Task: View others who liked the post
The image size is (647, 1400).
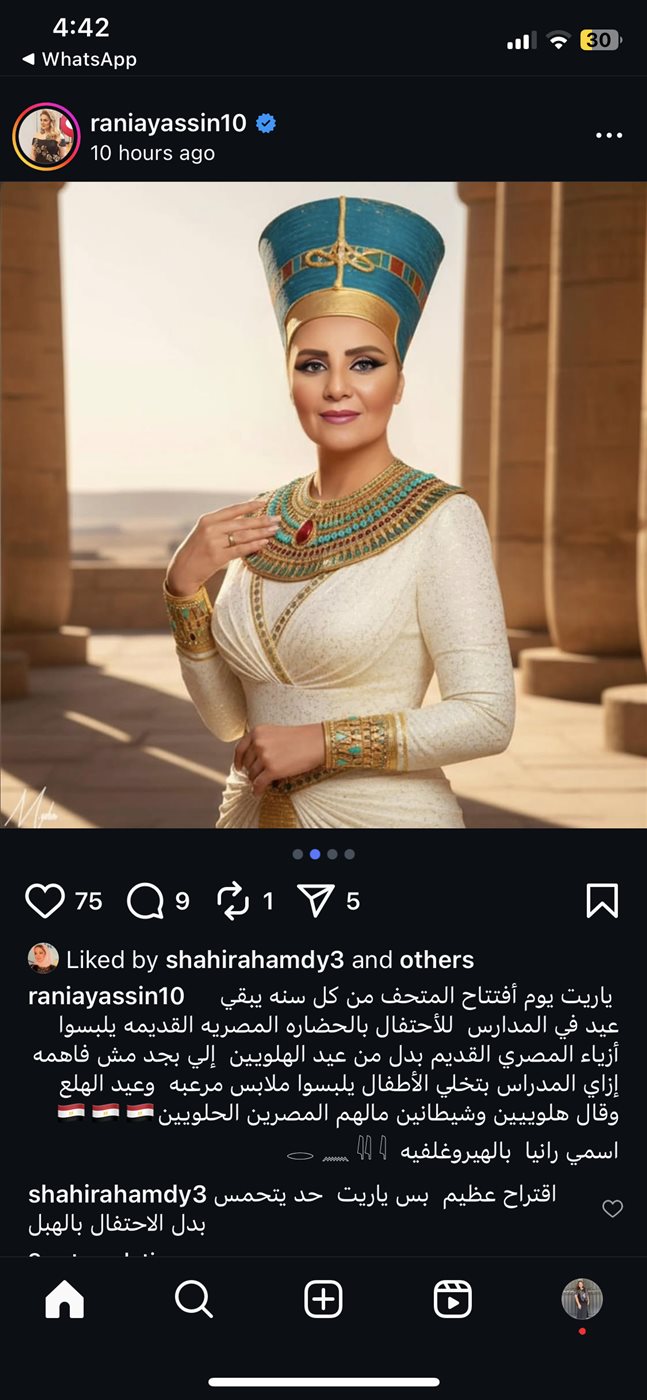Action: [x=436, y=960]
